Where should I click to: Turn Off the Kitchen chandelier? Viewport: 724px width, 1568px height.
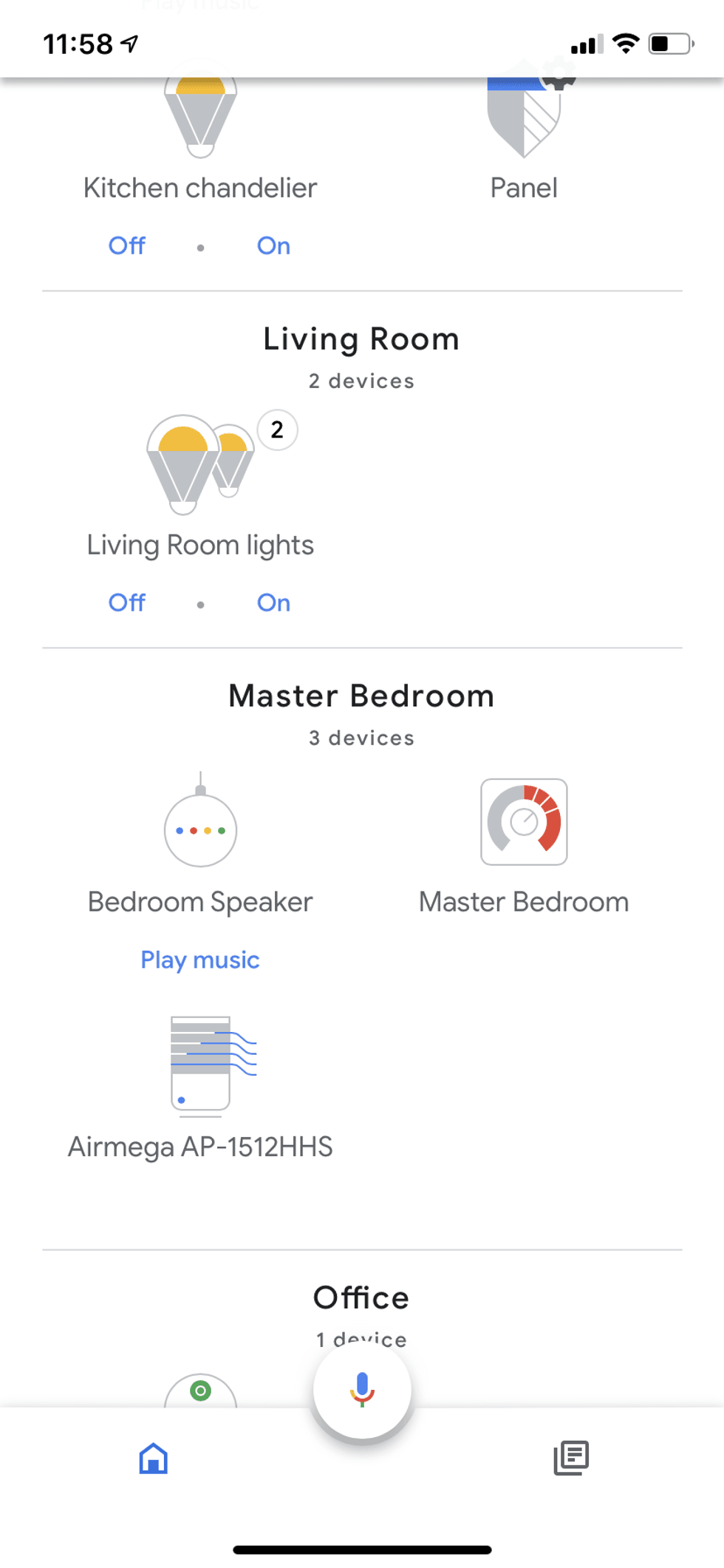point(126,245)
